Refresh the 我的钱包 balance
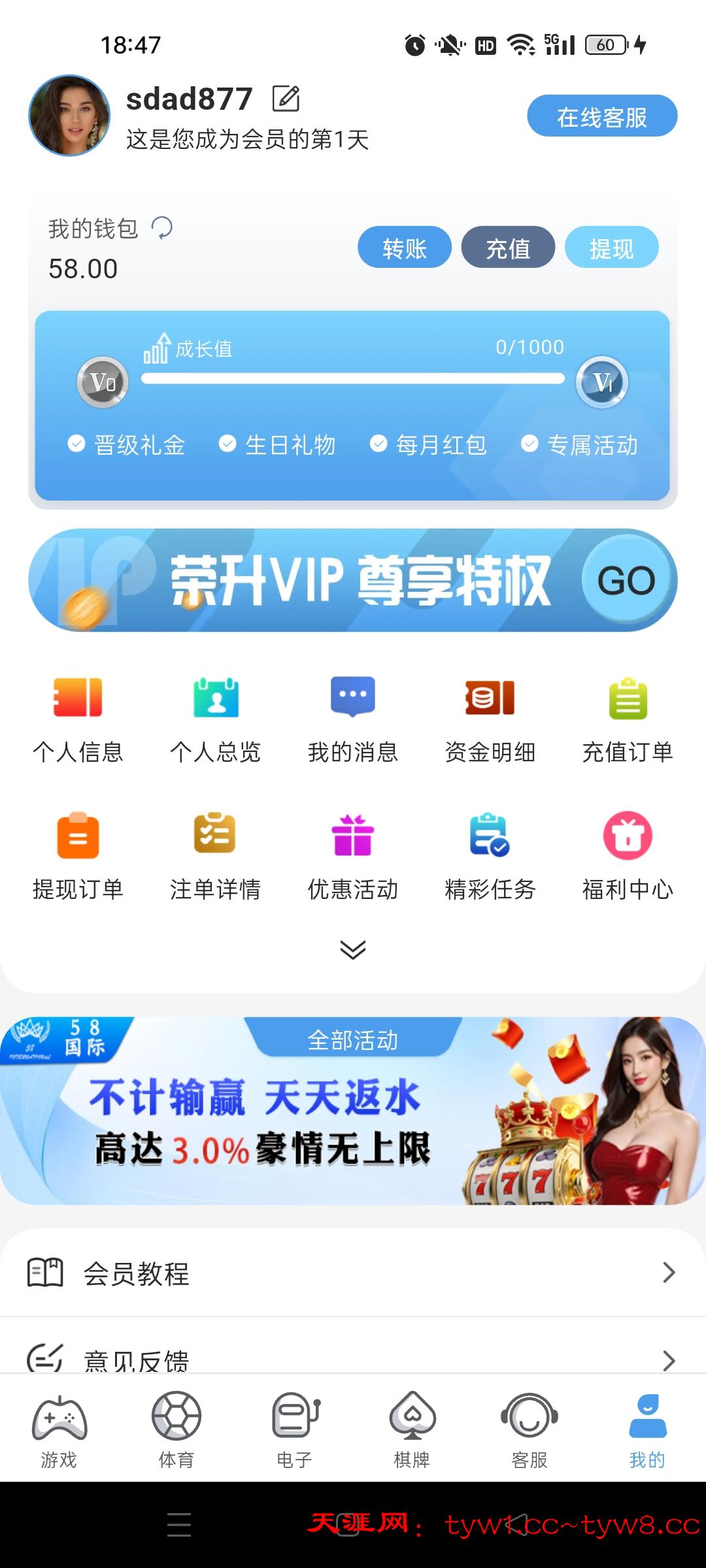Viewport: 706px width, 1568px height. [x=161, y=228]
